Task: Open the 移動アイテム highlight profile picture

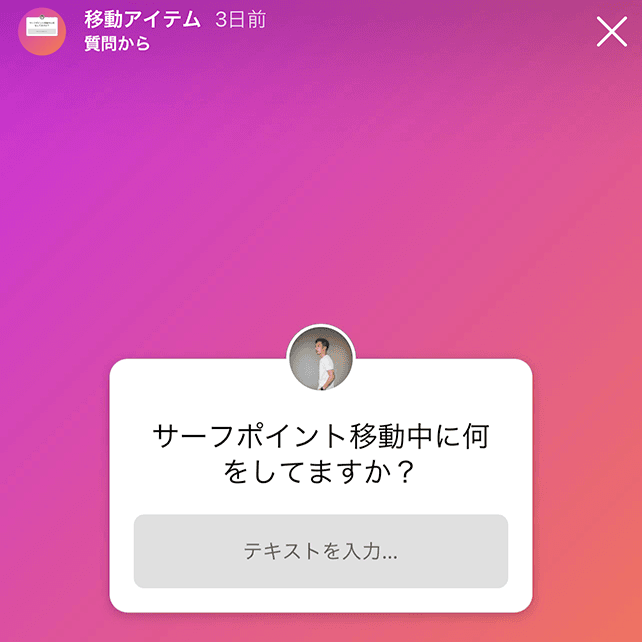Action: (x=42, y=31)
